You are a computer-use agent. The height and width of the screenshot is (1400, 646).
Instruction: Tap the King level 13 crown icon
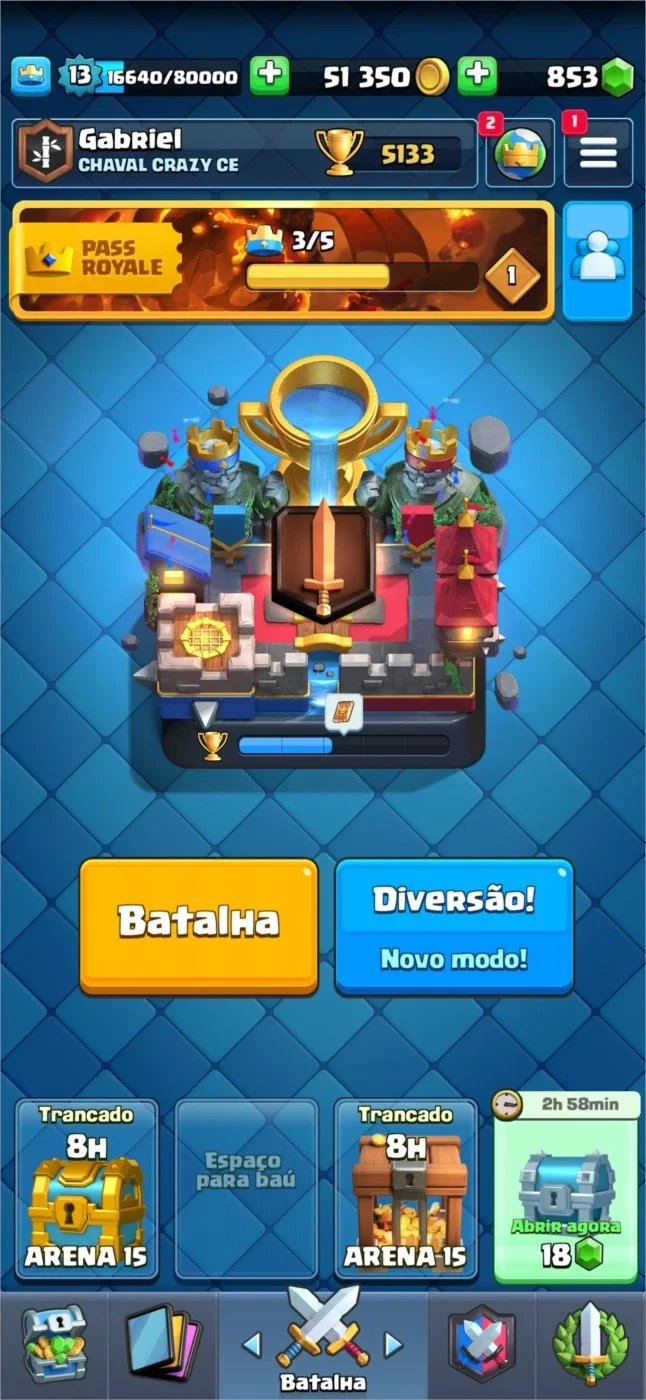click(32, 76)
